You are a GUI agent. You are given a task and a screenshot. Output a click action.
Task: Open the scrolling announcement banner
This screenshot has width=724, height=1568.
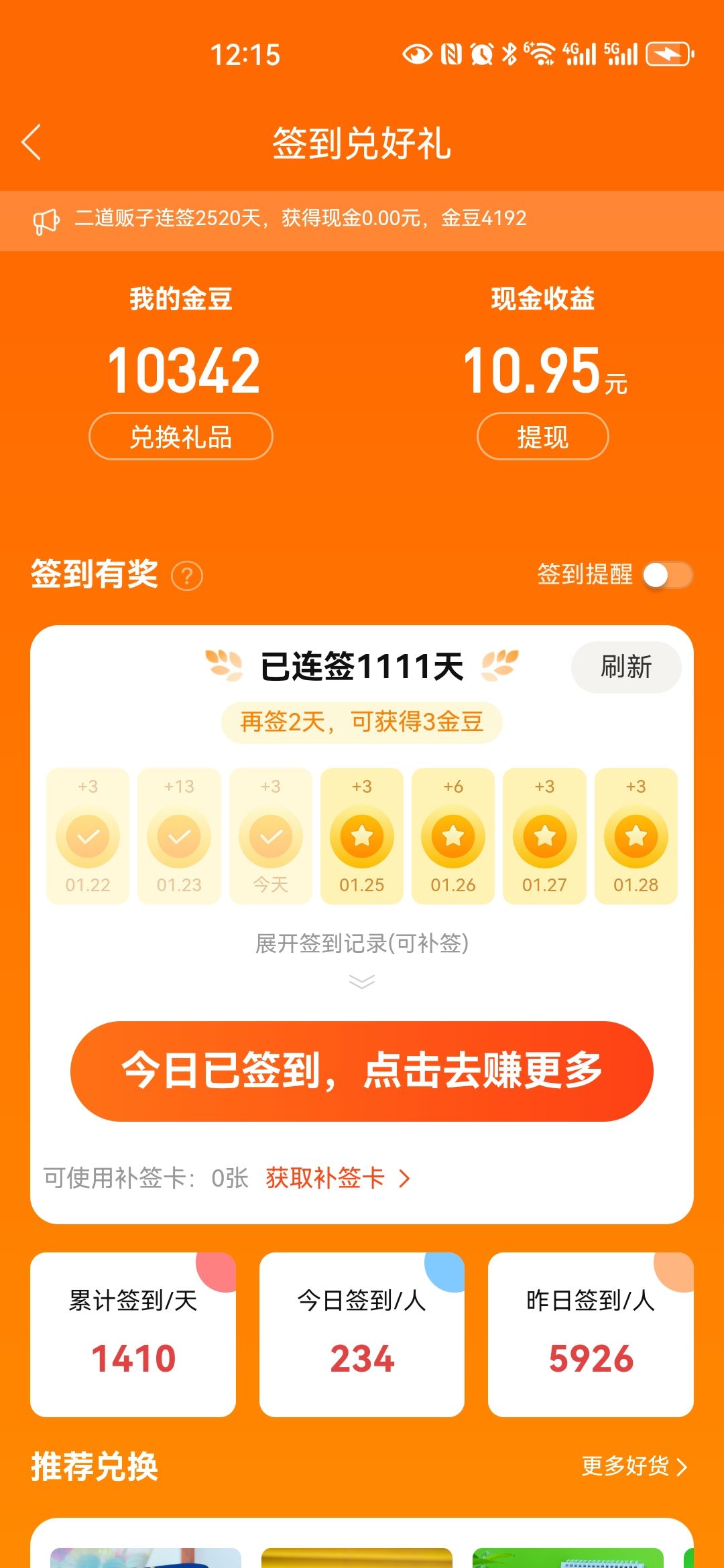(300, 218)
